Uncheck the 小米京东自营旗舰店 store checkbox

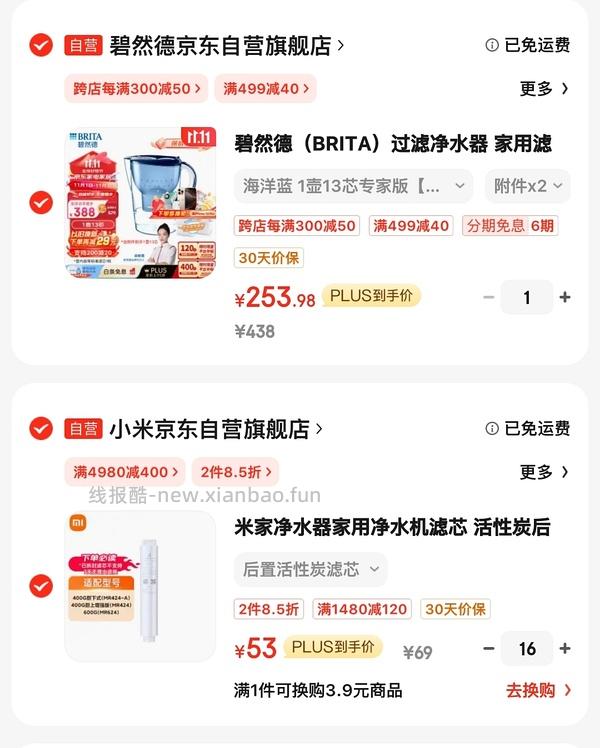pos(41,429)
